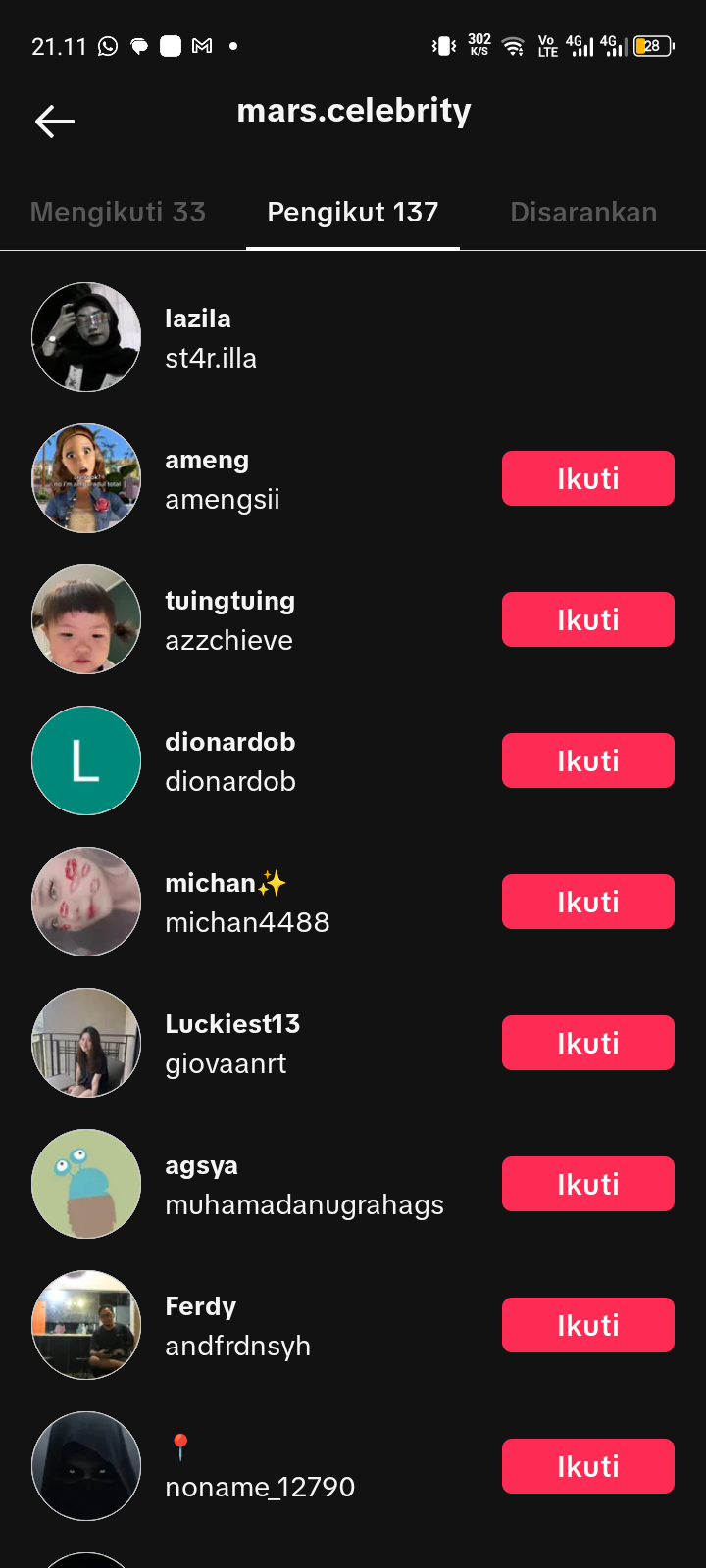Tap Ikuti next to azzchieve
The height and width of the screenshot is (1568, 706).
[x=587, y=619]
